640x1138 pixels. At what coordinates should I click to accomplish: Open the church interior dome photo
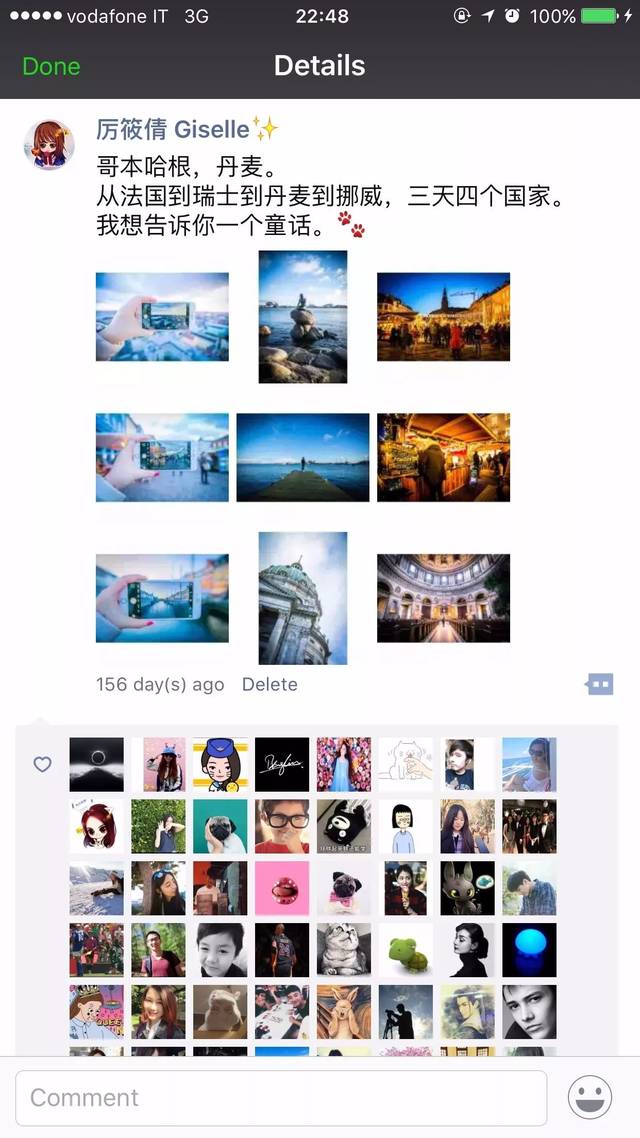pos(443,598)
